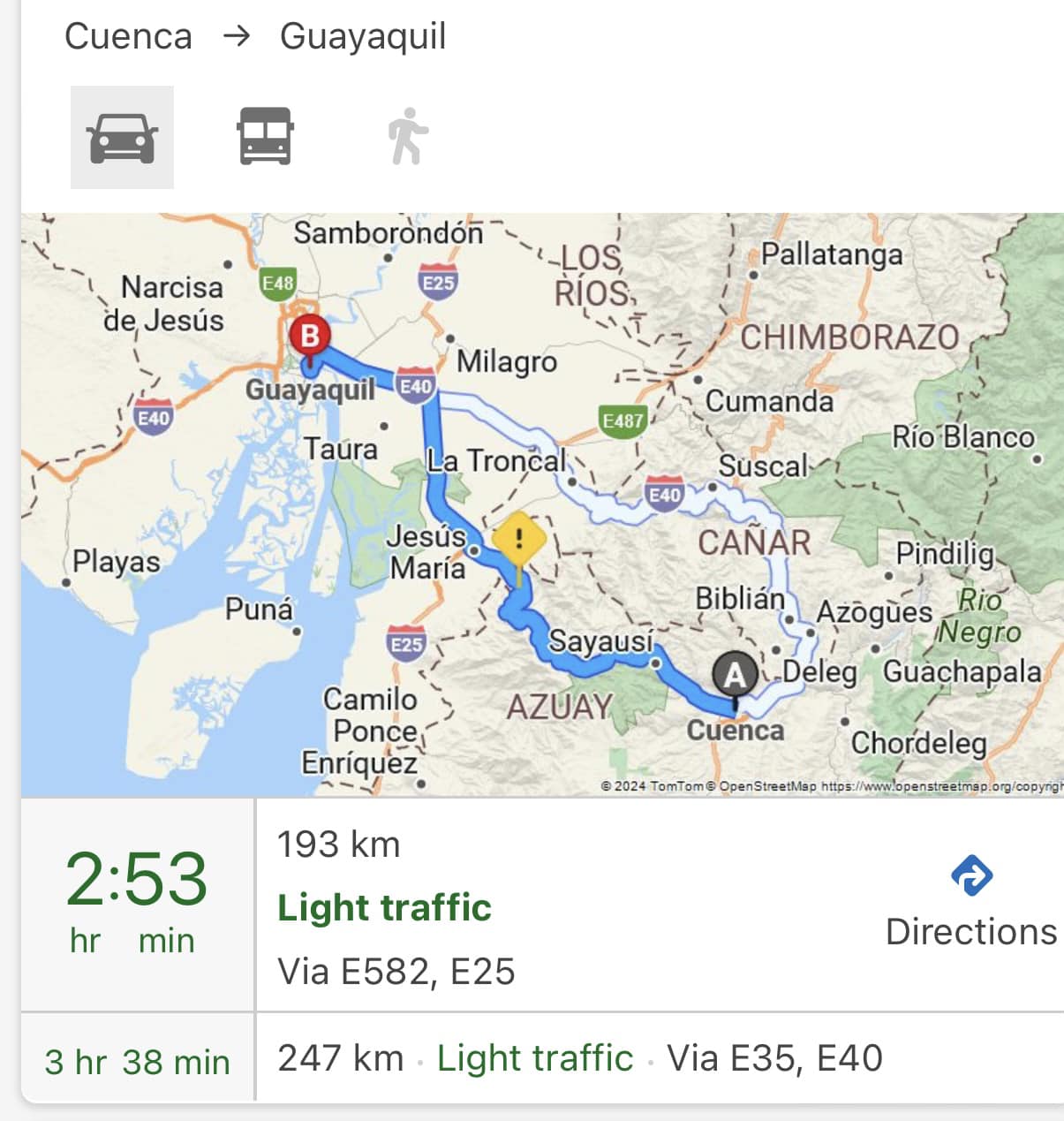Select the driving mode car icon

tap(122, 138)
